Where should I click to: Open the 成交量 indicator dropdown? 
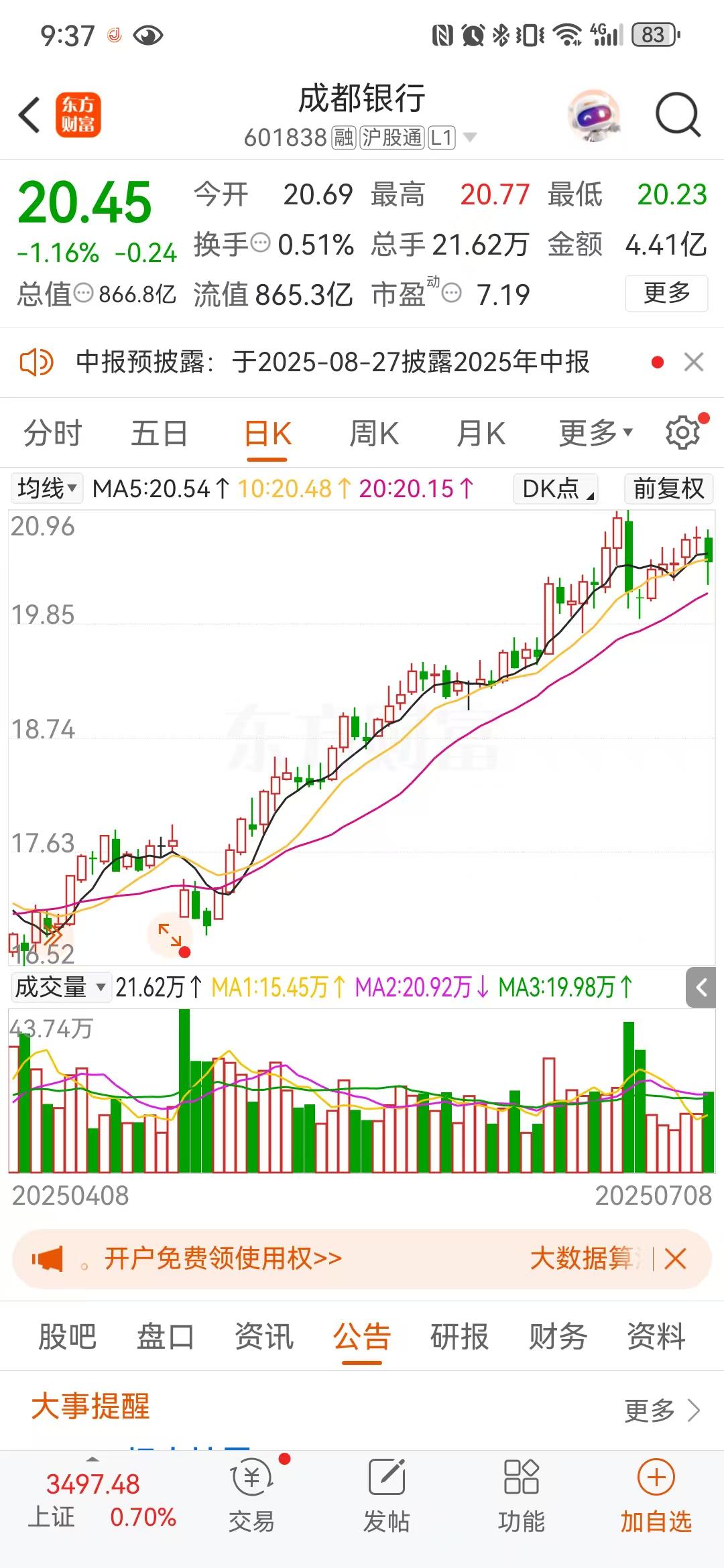(x=60, y=987)
